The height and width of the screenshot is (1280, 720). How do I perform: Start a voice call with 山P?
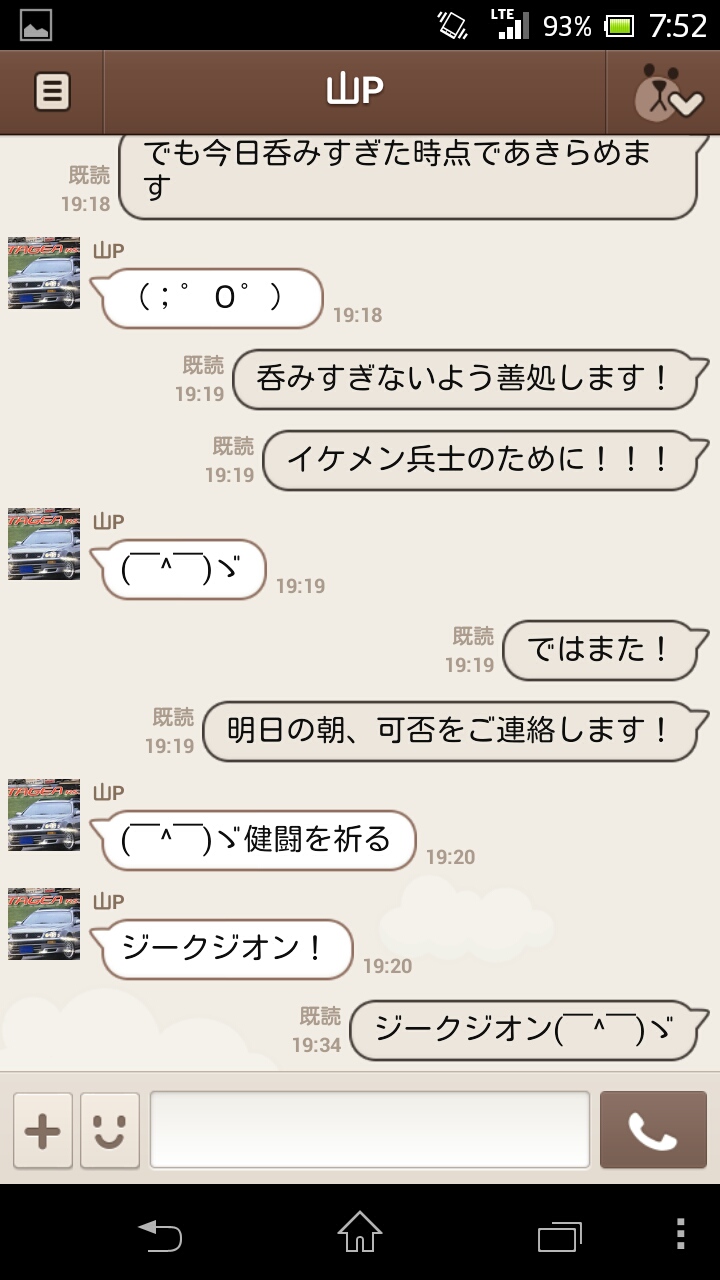(x=653, y=1130)
